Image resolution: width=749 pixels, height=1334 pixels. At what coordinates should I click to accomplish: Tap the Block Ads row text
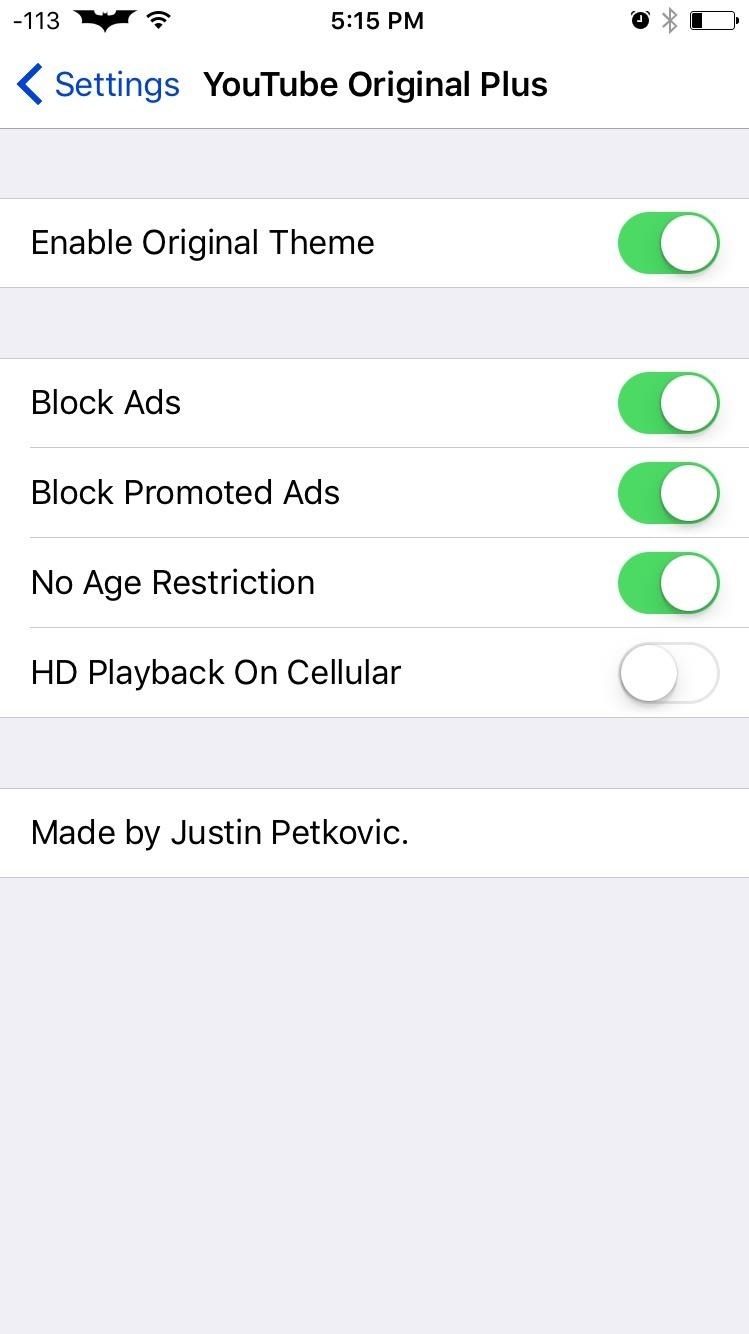105,402
